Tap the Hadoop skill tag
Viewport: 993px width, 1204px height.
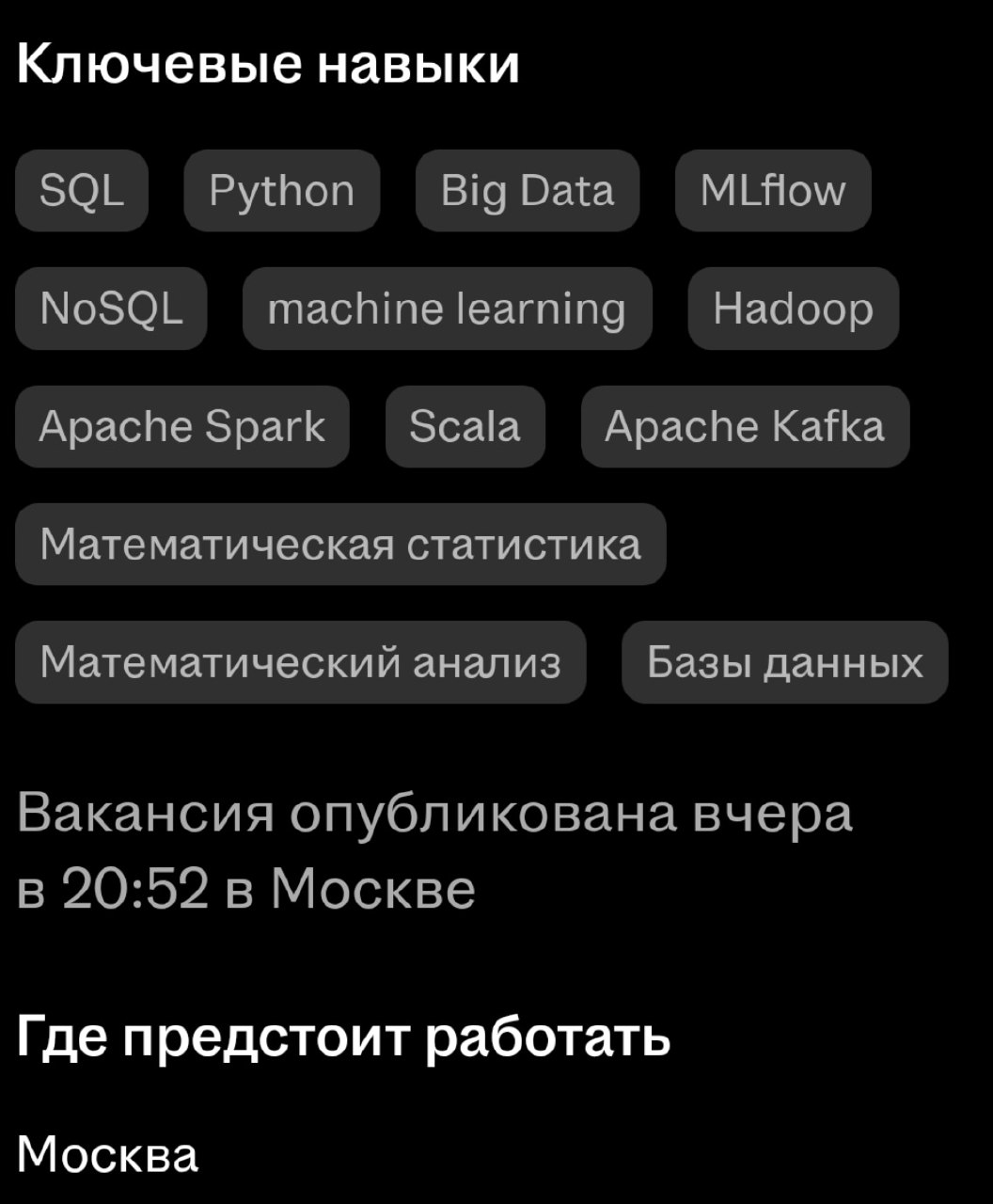tap(793, 309)
